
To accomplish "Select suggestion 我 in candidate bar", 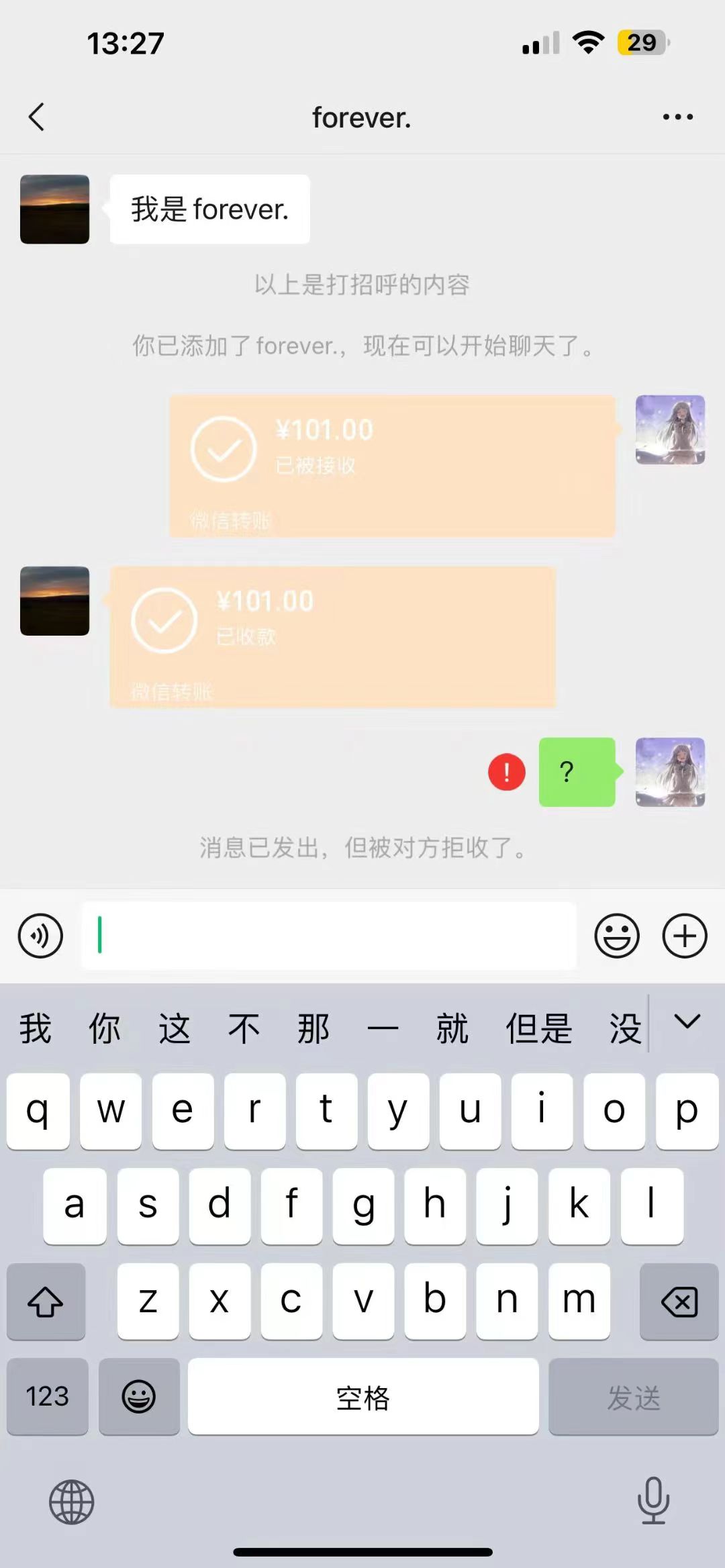I will click(36, 1028).
